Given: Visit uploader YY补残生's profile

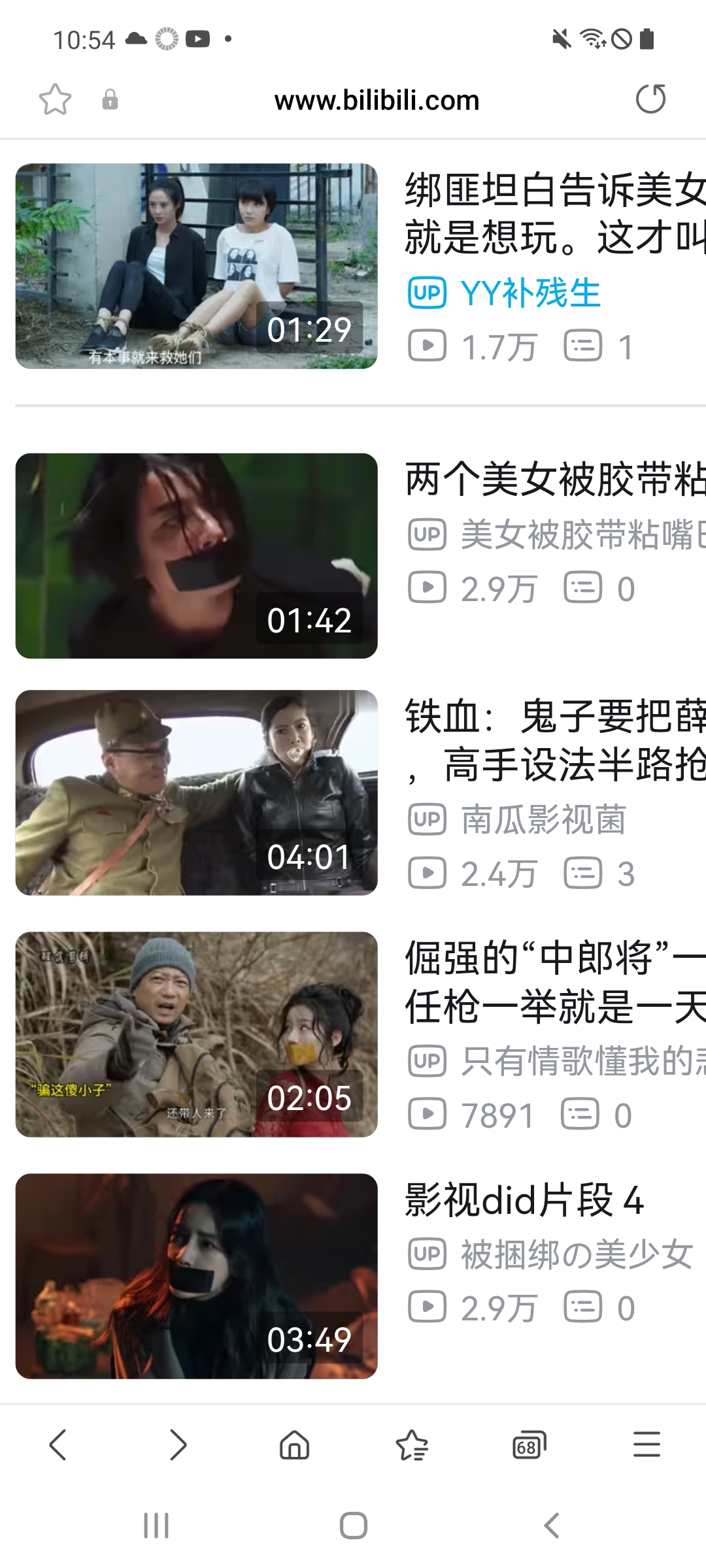Looking at the screenshot, I should pyautogui.click(x=529, y=293).
